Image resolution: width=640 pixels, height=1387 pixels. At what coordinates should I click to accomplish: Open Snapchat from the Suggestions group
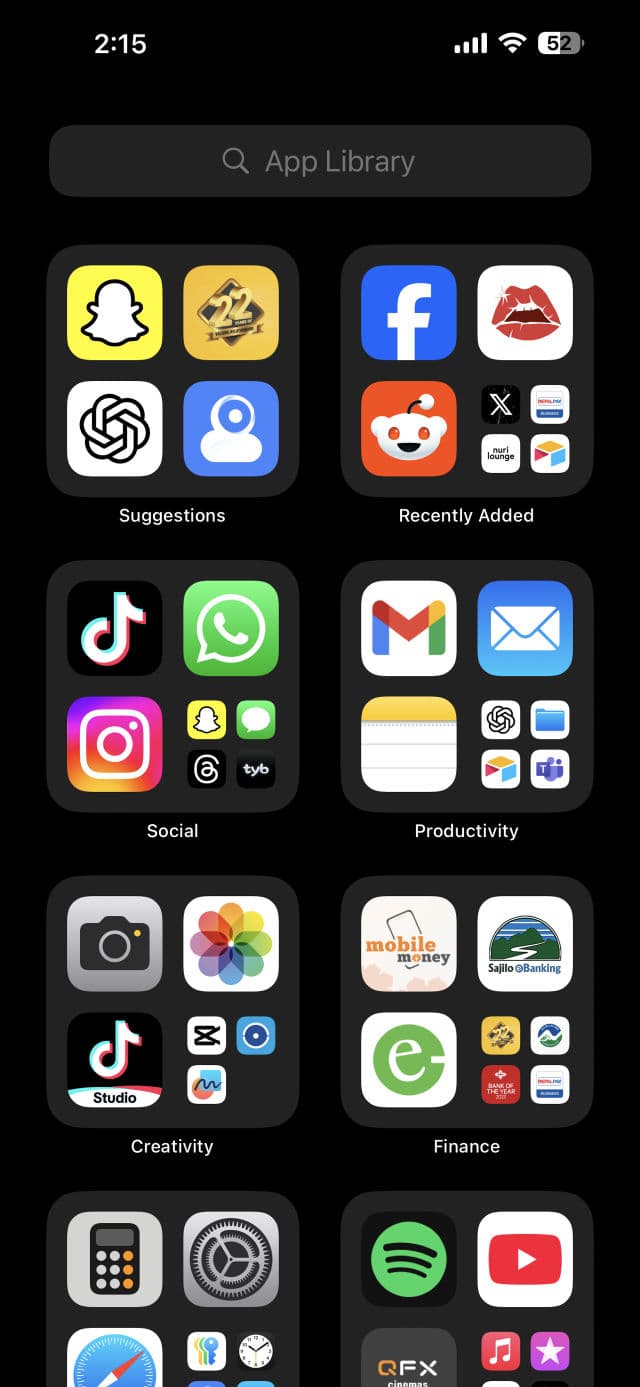[115, 313]
